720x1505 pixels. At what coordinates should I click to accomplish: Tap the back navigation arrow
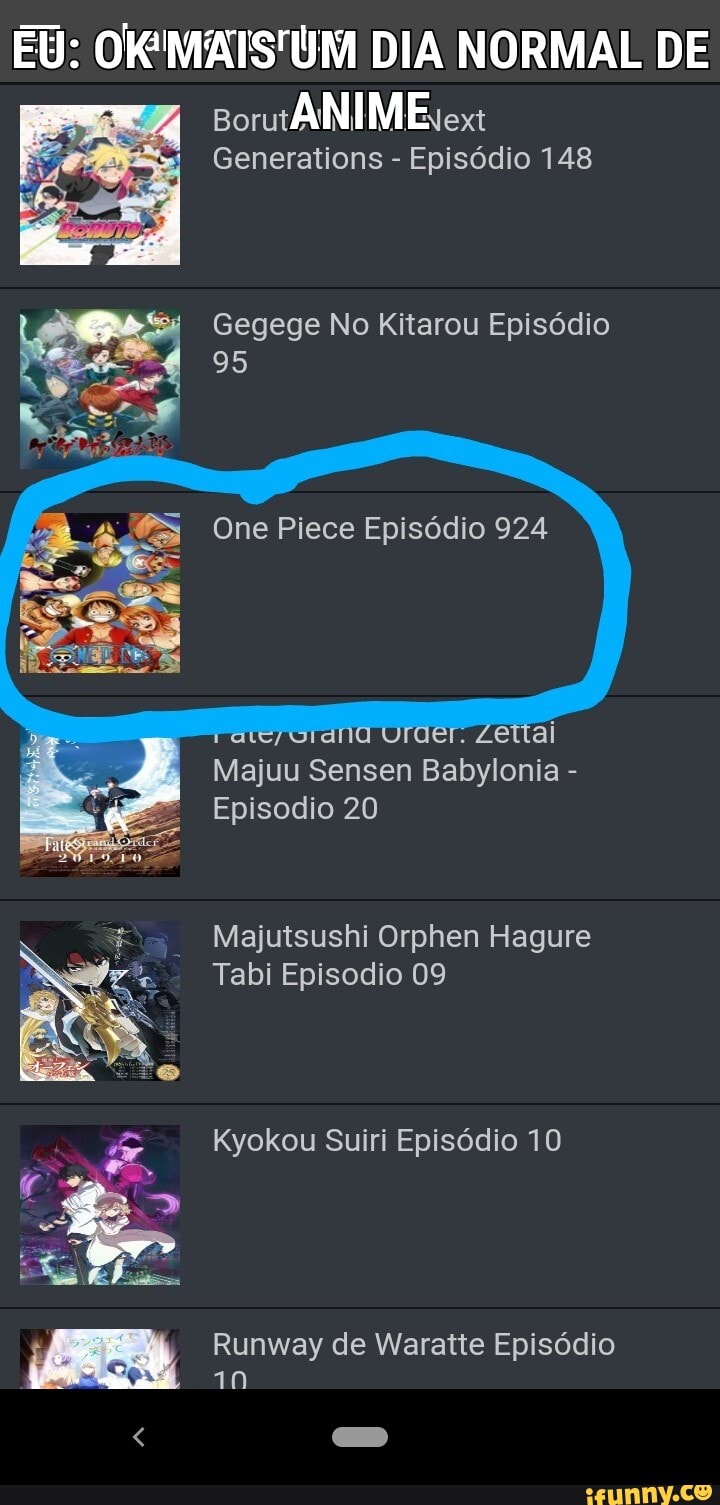(140, 1435)
